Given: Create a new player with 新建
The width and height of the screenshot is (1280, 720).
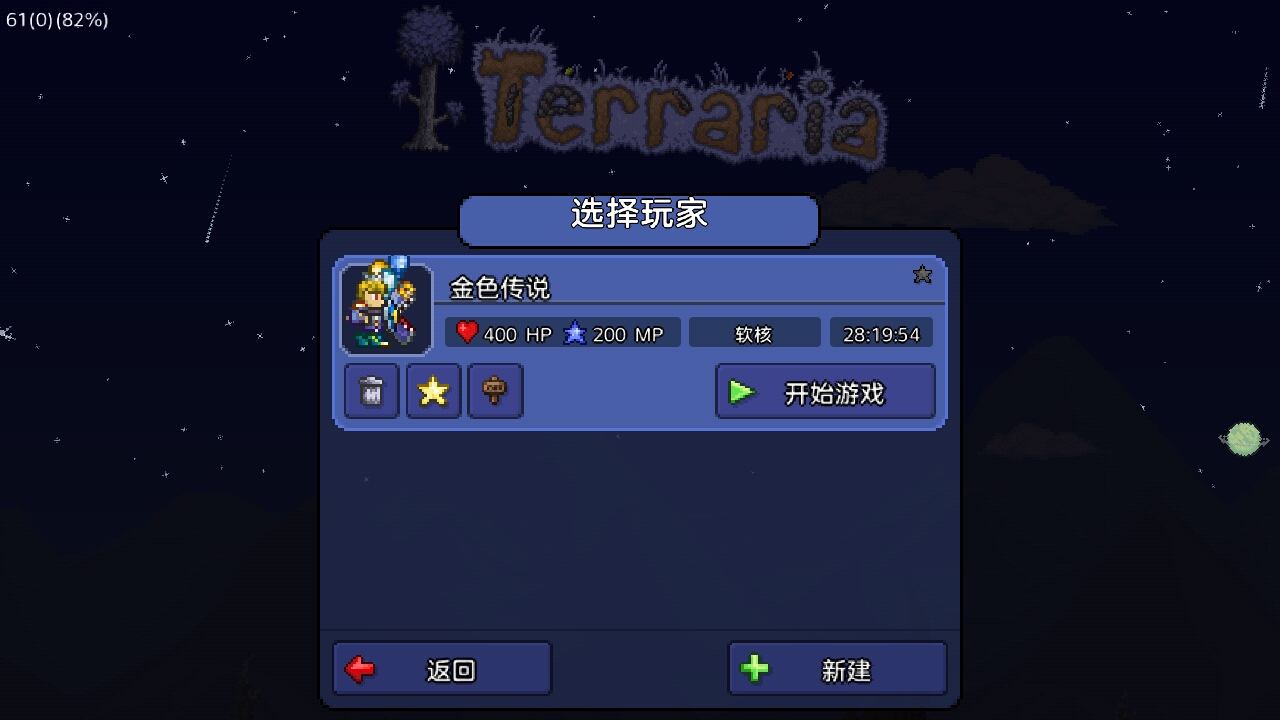Looking at the screenshot, I should 837,669.
